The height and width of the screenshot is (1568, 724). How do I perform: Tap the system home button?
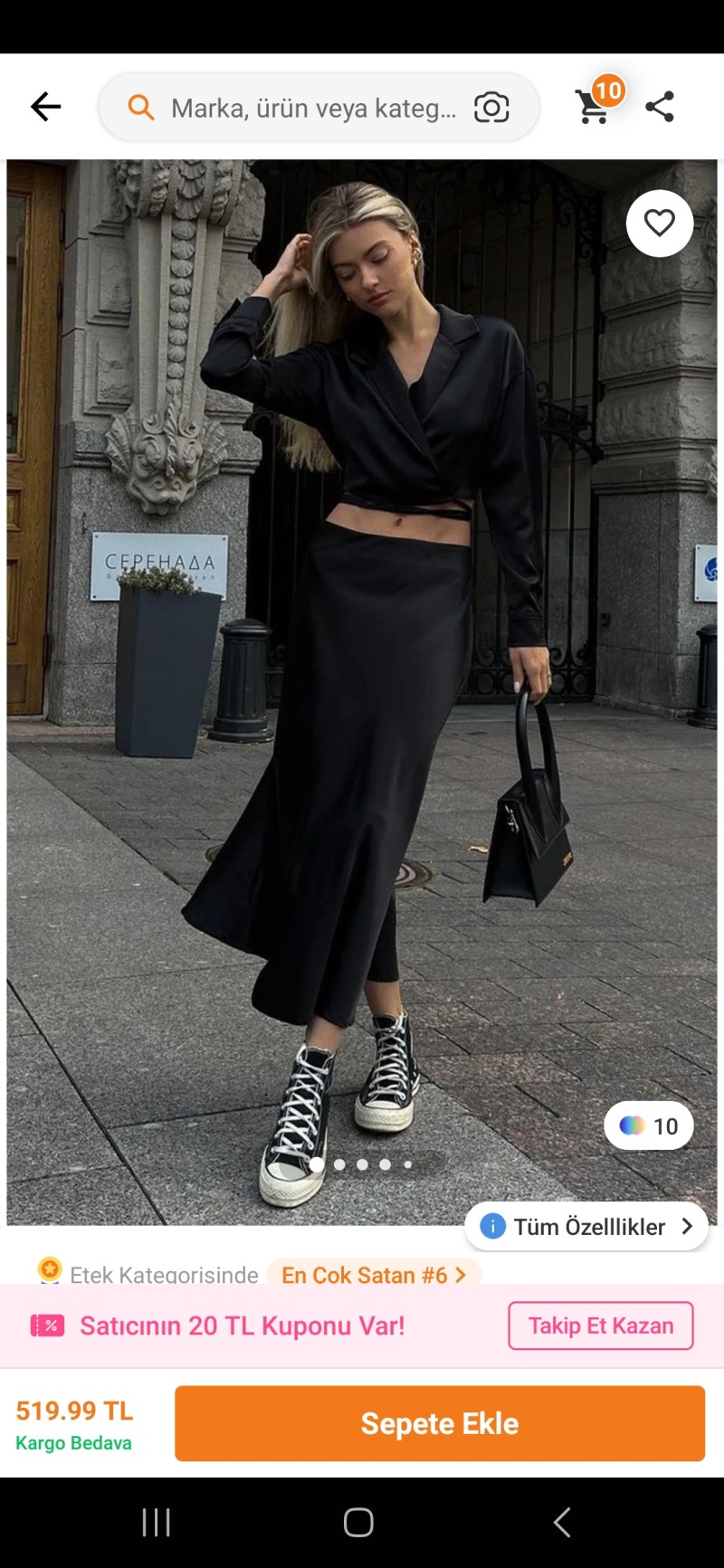(358, 1523)
